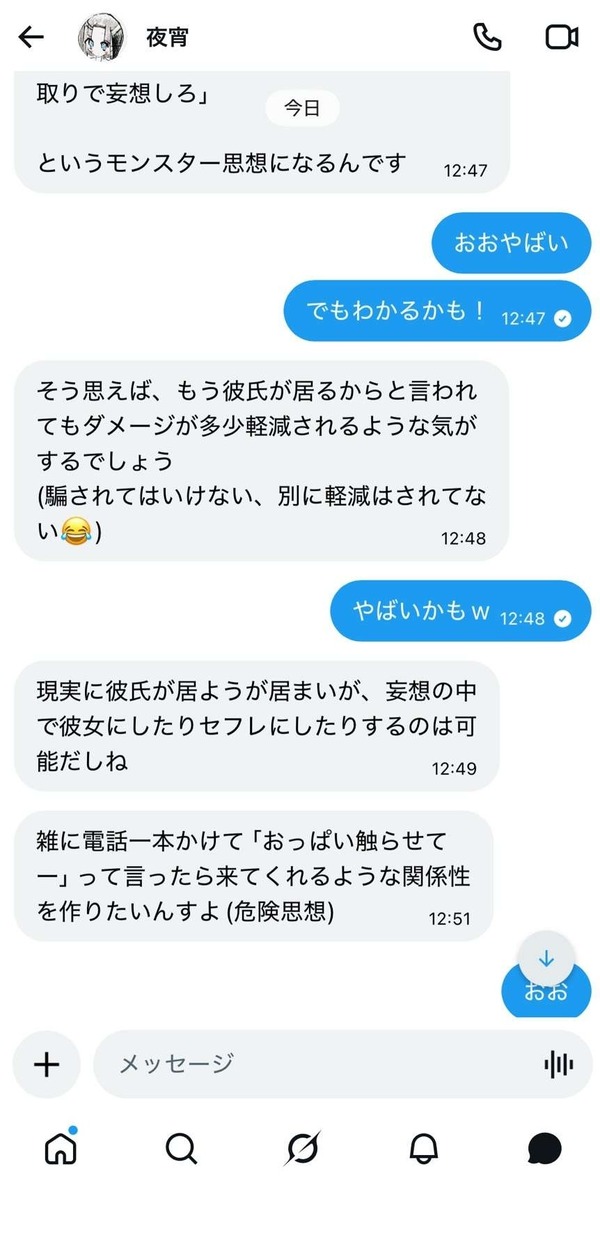Open 夜宵's profile avatar

[x=100, y=38]
